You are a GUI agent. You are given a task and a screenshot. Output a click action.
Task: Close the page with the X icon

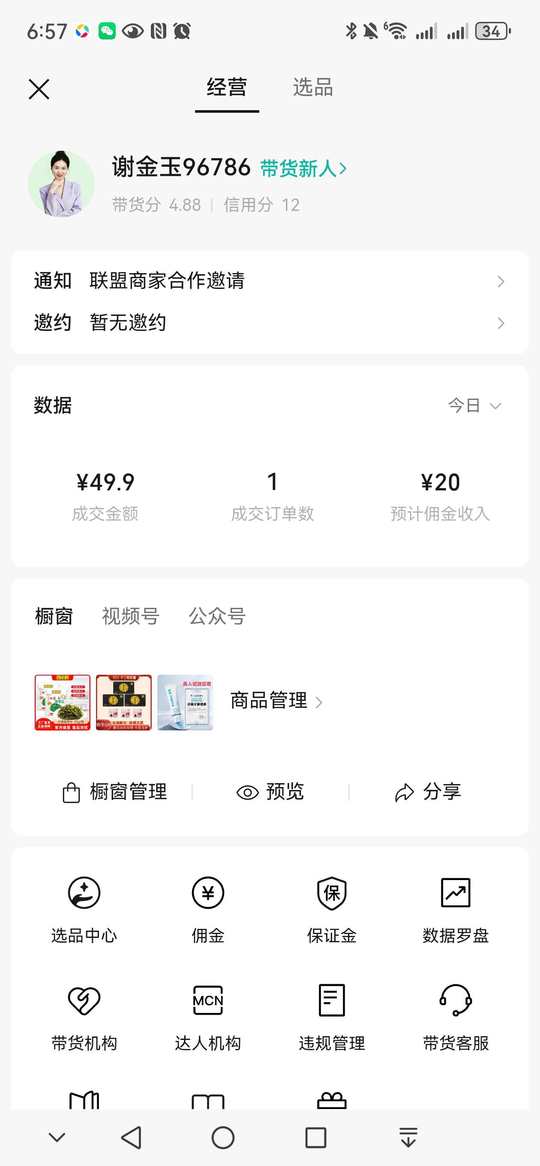39,90
